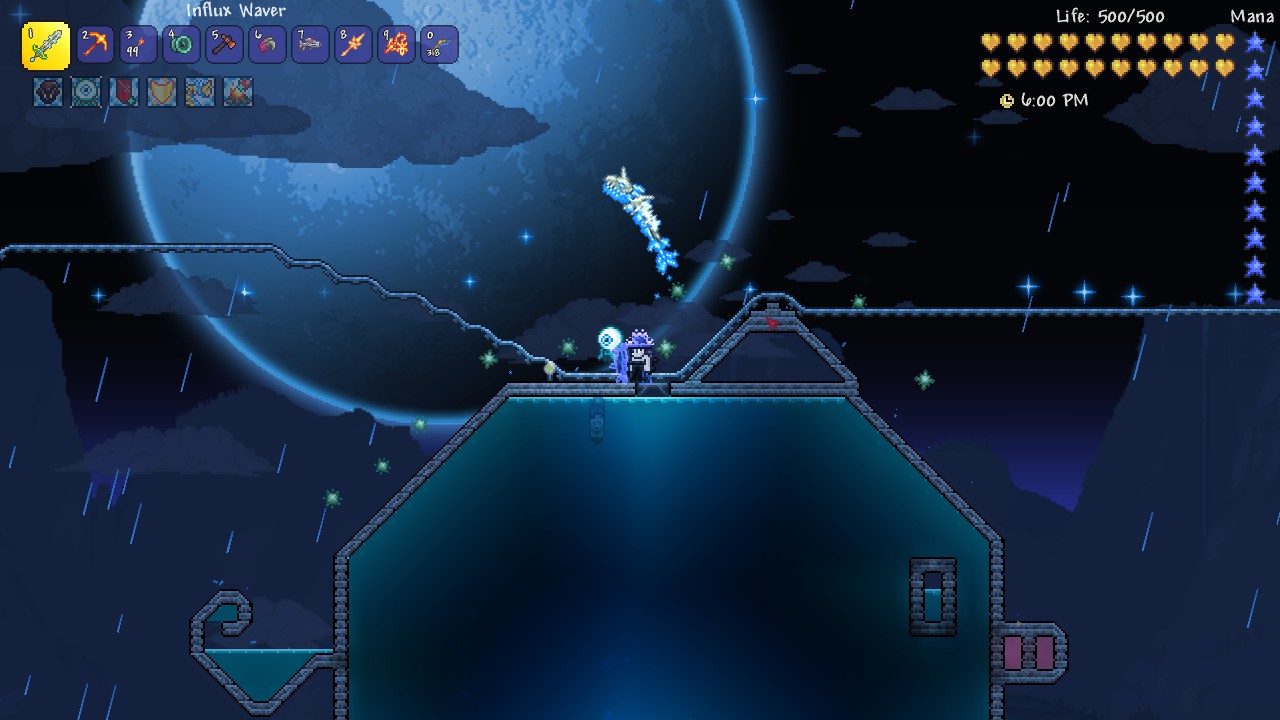
Task: Tap the campfire heart buff icon
Action: click(238, 92)
